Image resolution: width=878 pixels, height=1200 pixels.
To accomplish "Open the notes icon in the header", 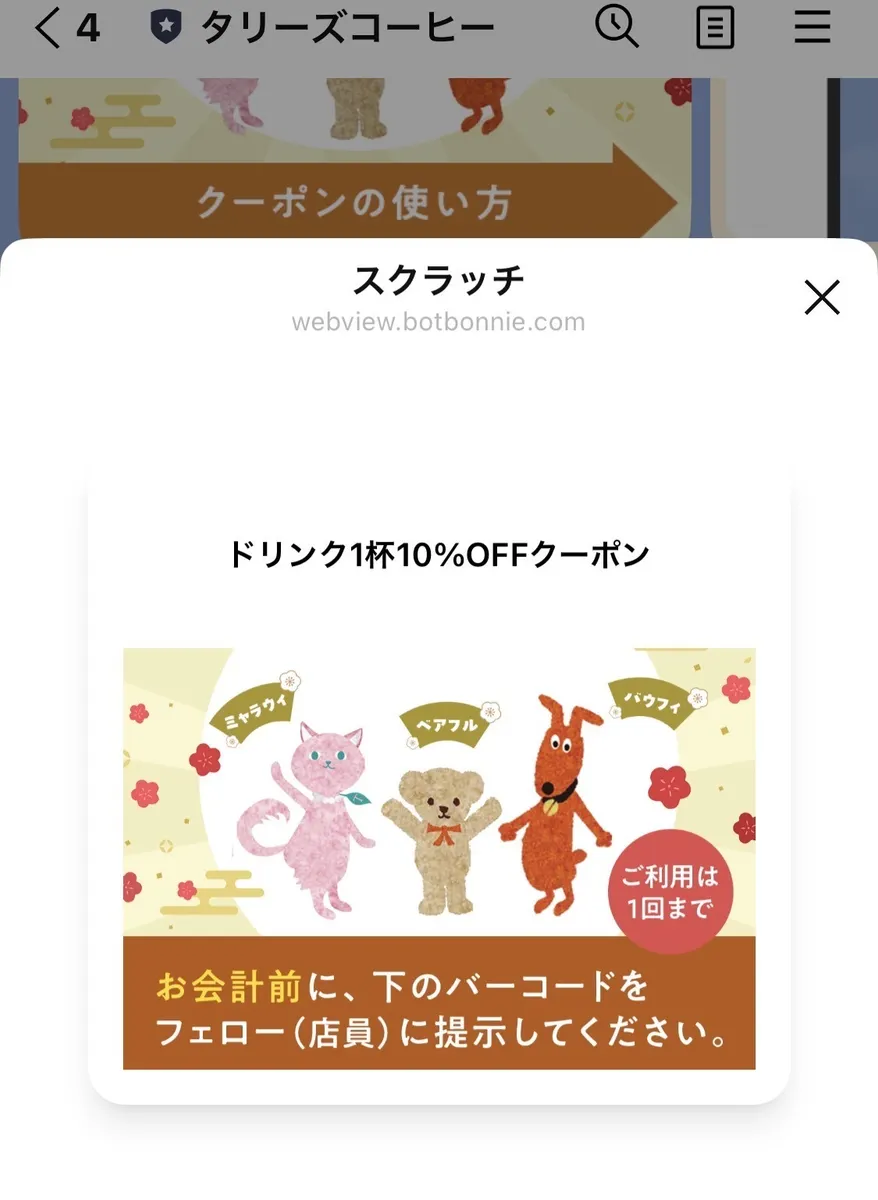I will click(714, 28).
